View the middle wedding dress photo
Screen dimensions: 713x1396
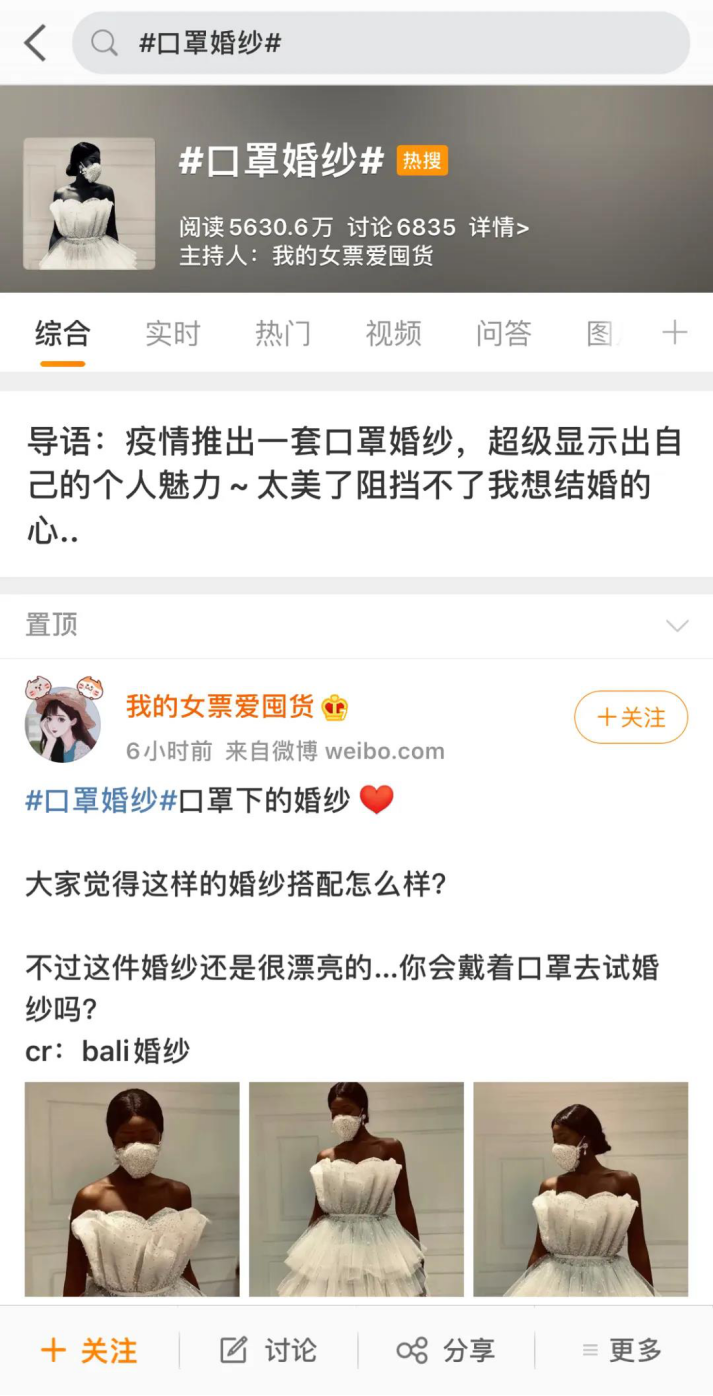pyautogui.click(x=356, y=1189)
